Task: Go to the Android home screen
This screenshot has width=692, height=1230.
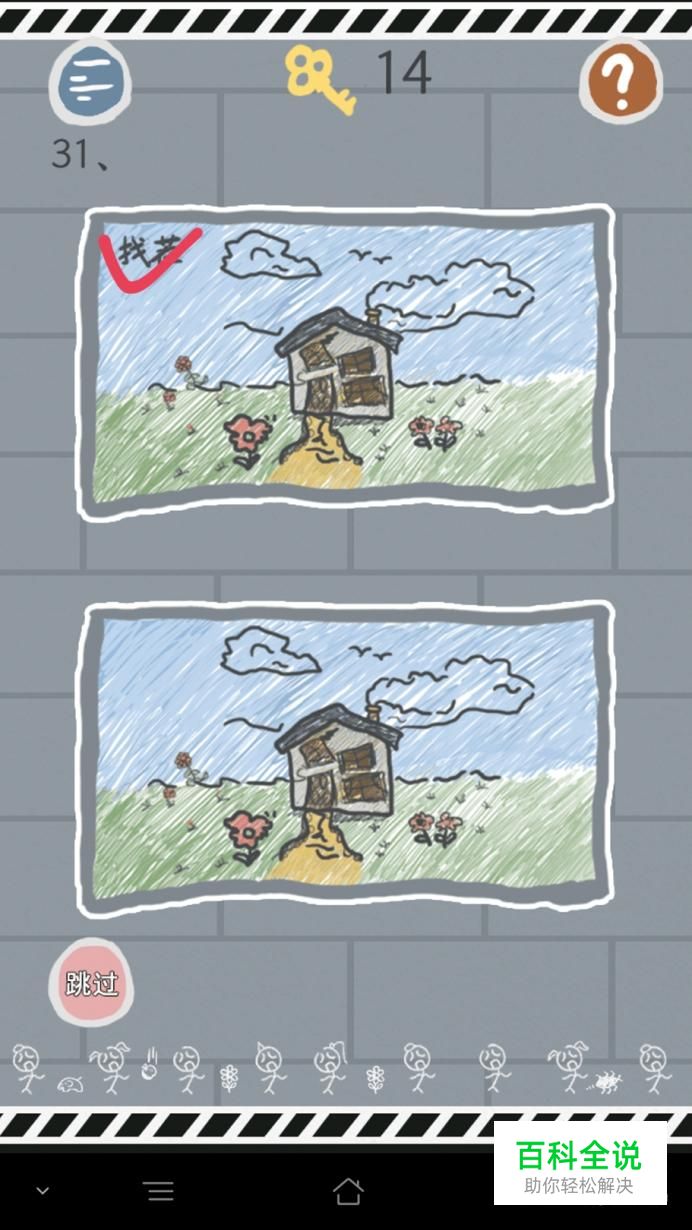Action: point(347,1190)
